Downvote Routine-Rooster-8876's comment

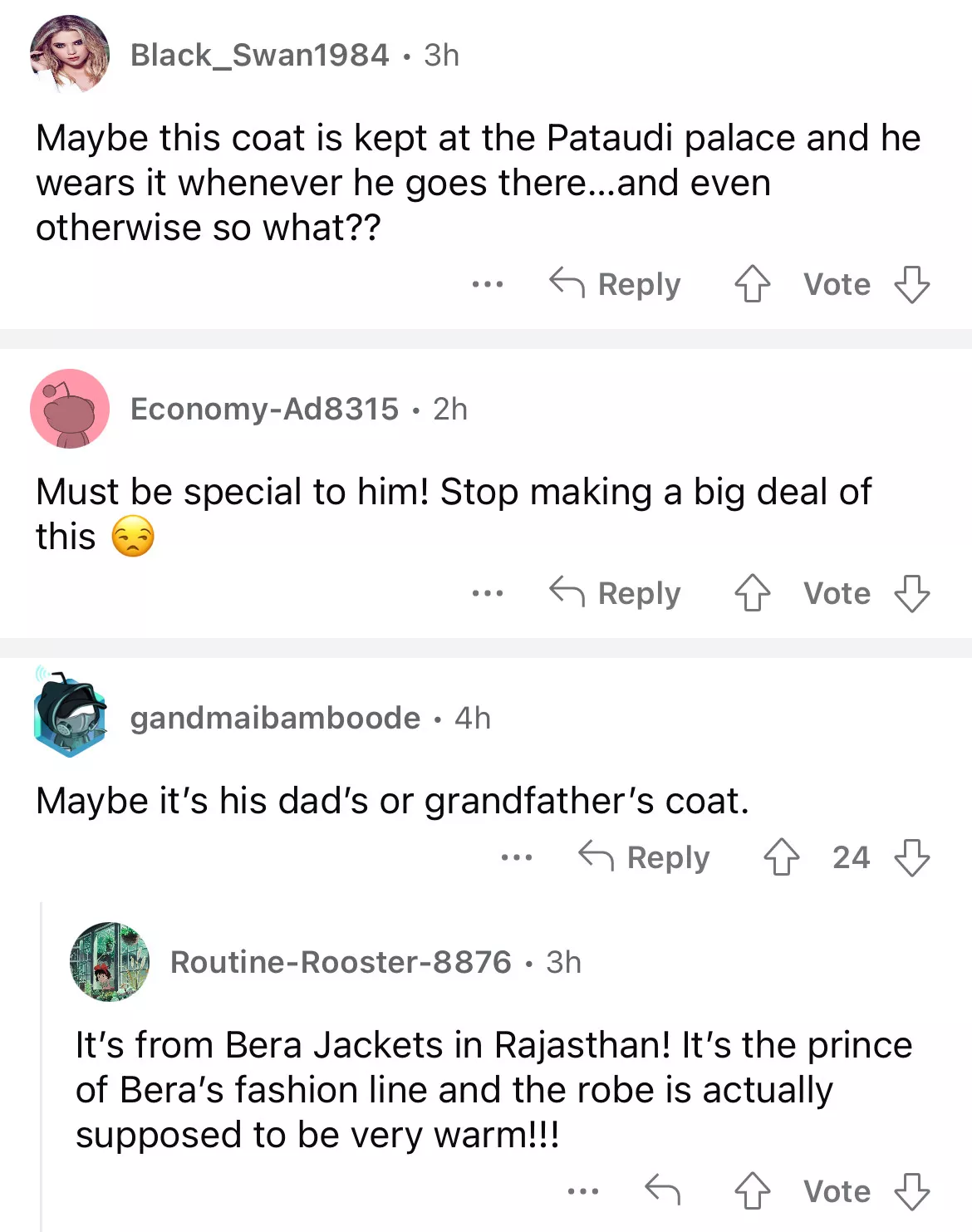point(911,1190)
